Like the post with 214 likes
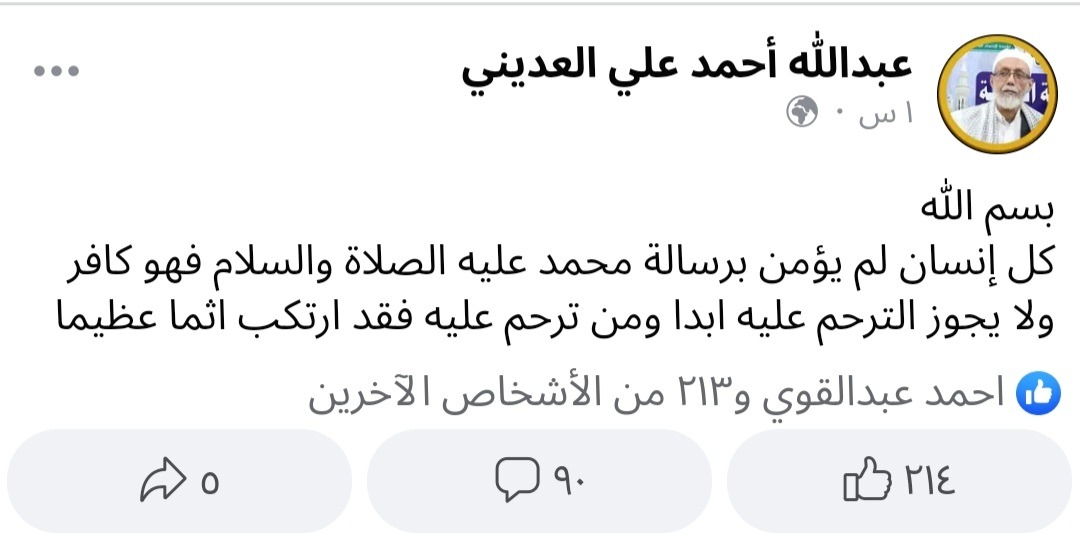 pyautogui.click(x=898, y=482)
